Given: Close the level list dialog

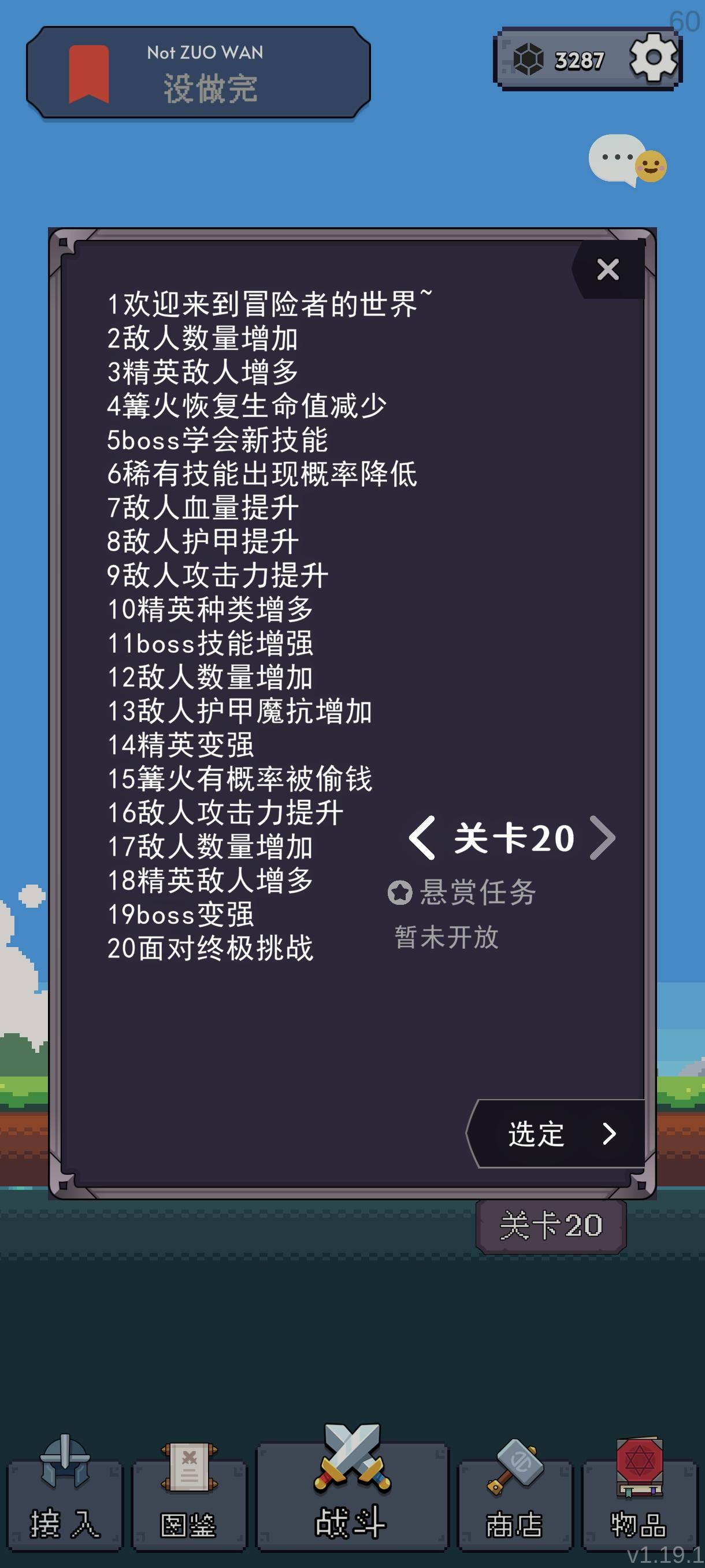Looking at the screenshot, I should (x=607, y=269).
